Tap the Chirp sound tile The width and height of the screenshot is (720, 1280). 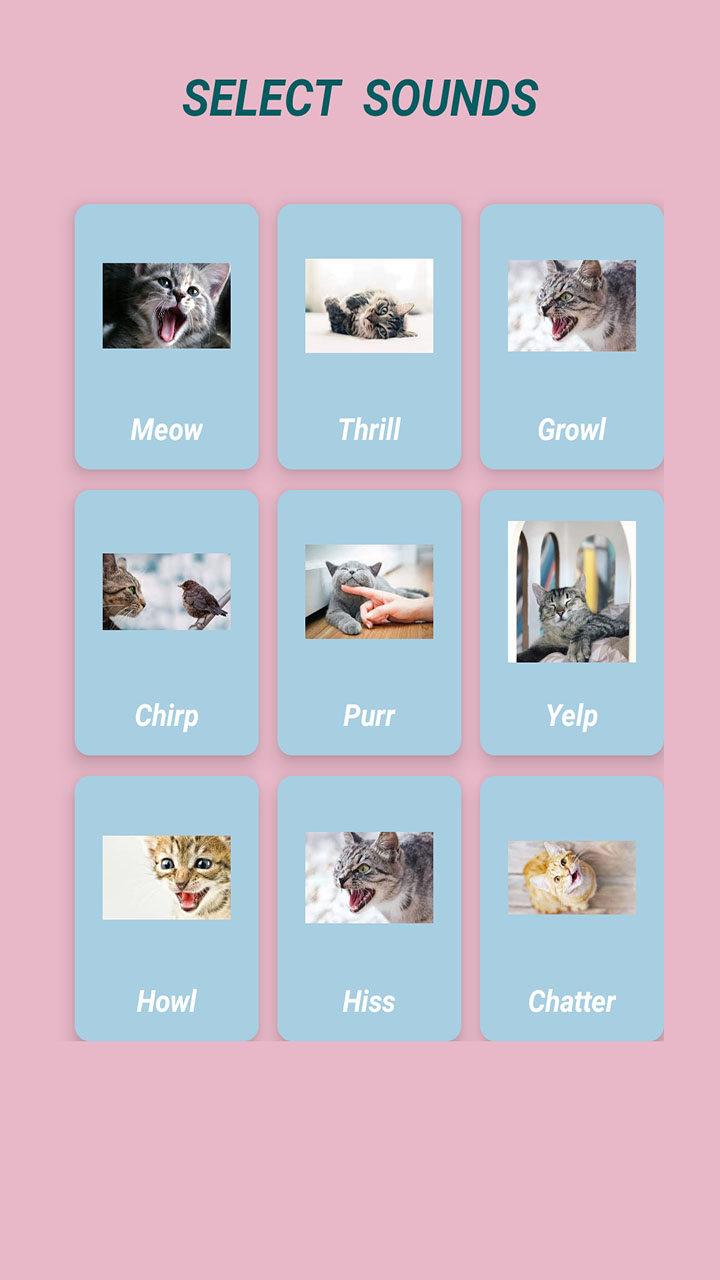coord(166,620)
